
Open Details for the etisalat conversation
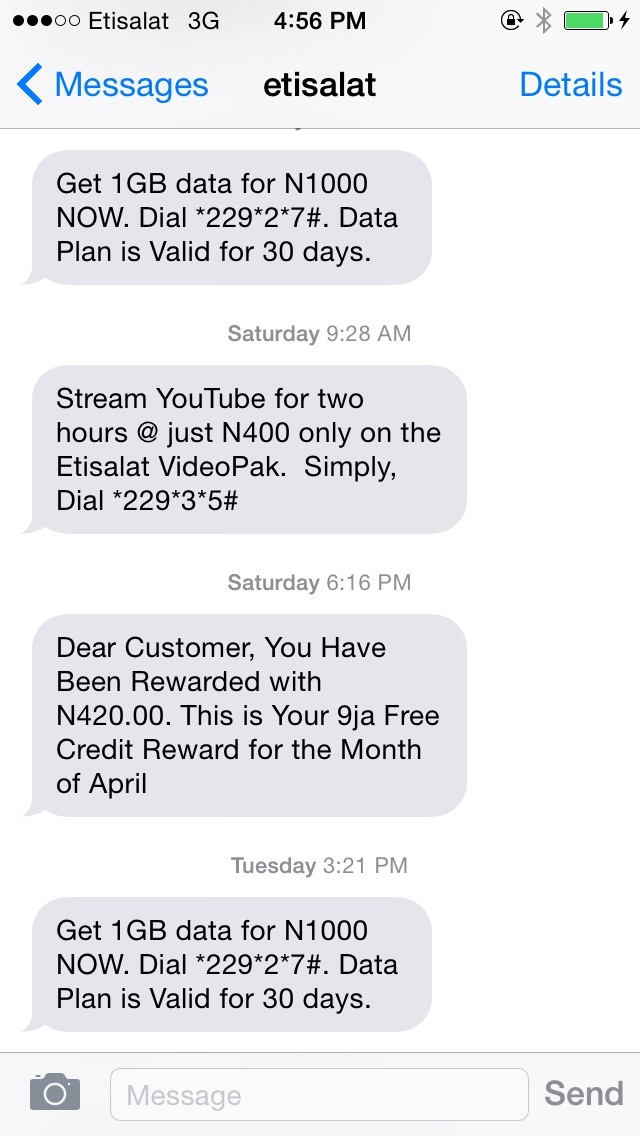click(570, 85)
